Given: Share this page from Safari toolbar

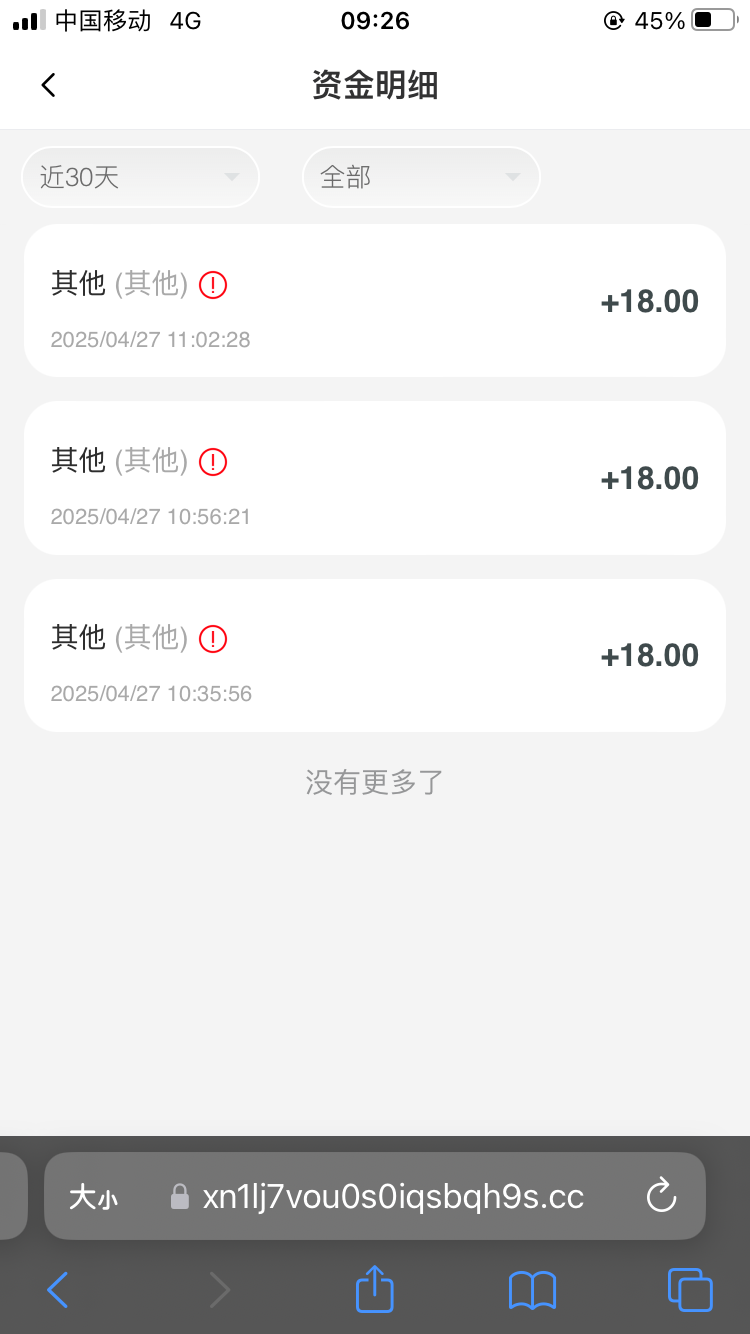Looking at the screenshot, I should click(x=375, y=1289).
